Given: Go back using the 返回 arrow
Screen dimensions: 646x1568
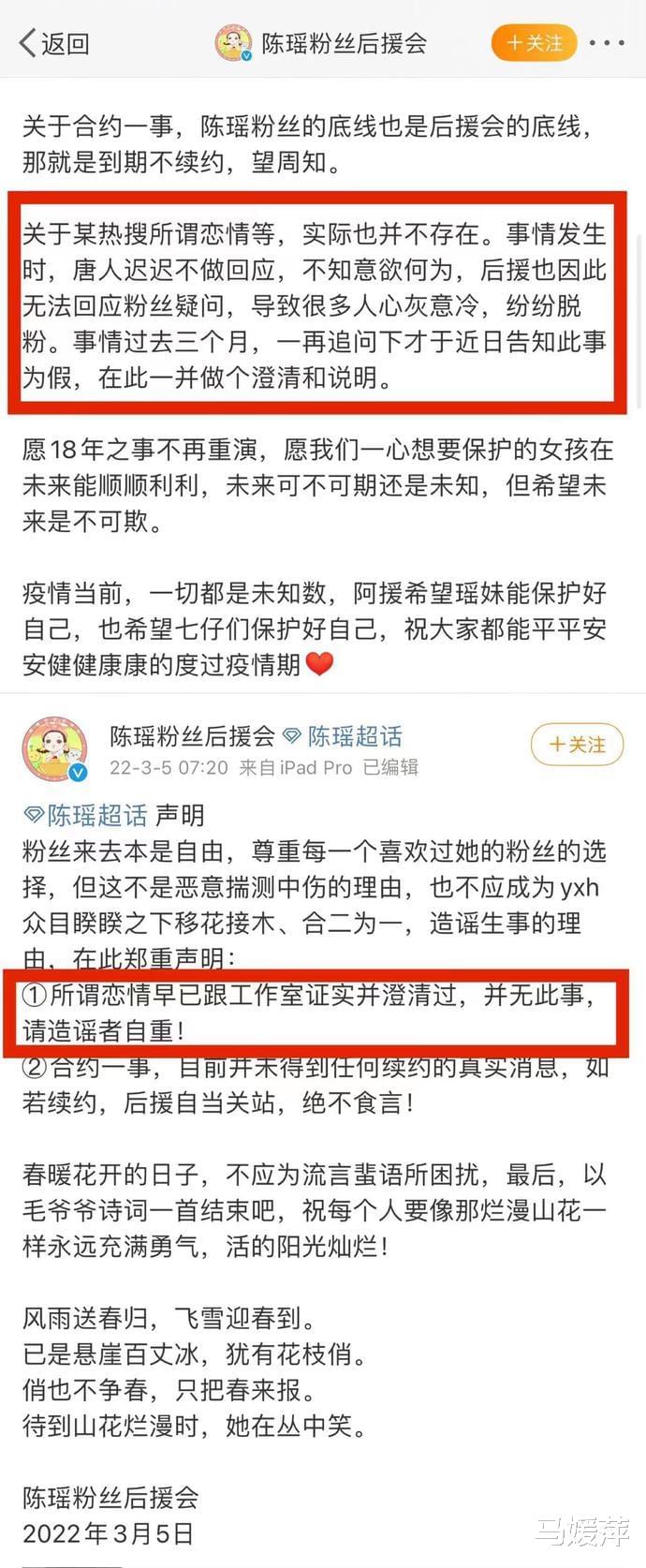Looking at the screenshot, I should click(54, 43).
